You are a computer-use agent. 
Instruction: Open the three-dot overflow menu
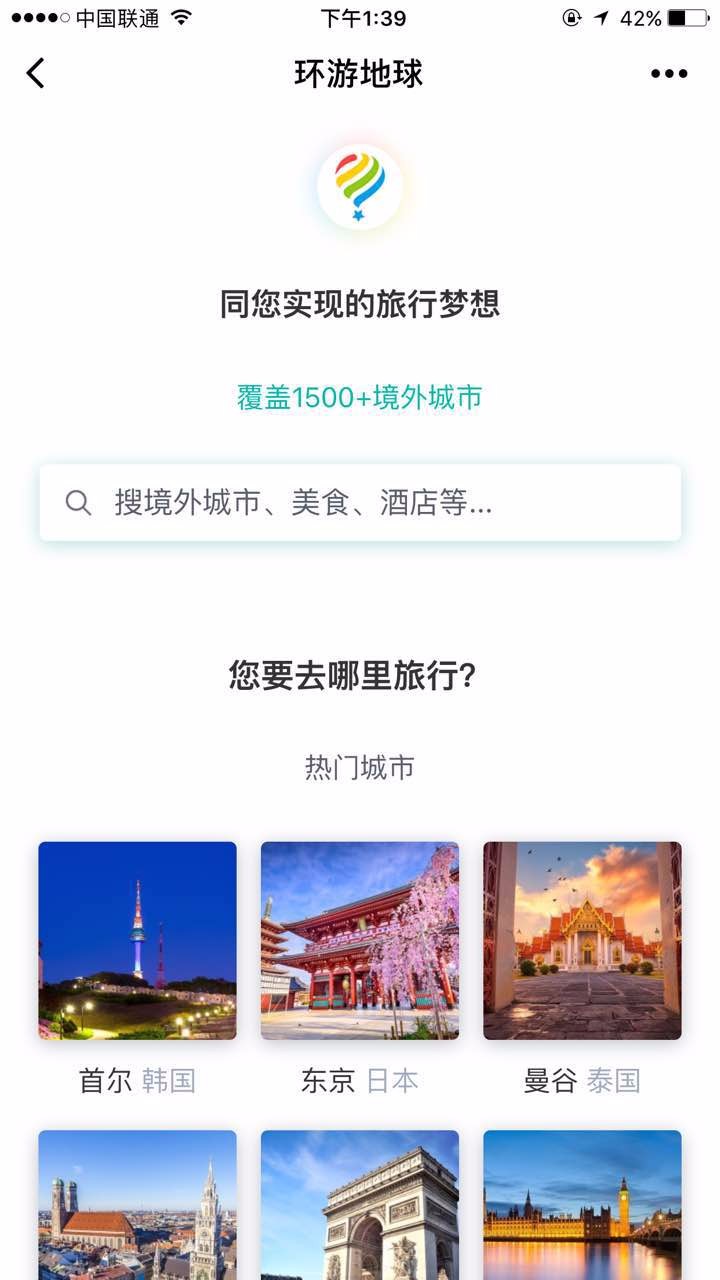tap(669, 74)
